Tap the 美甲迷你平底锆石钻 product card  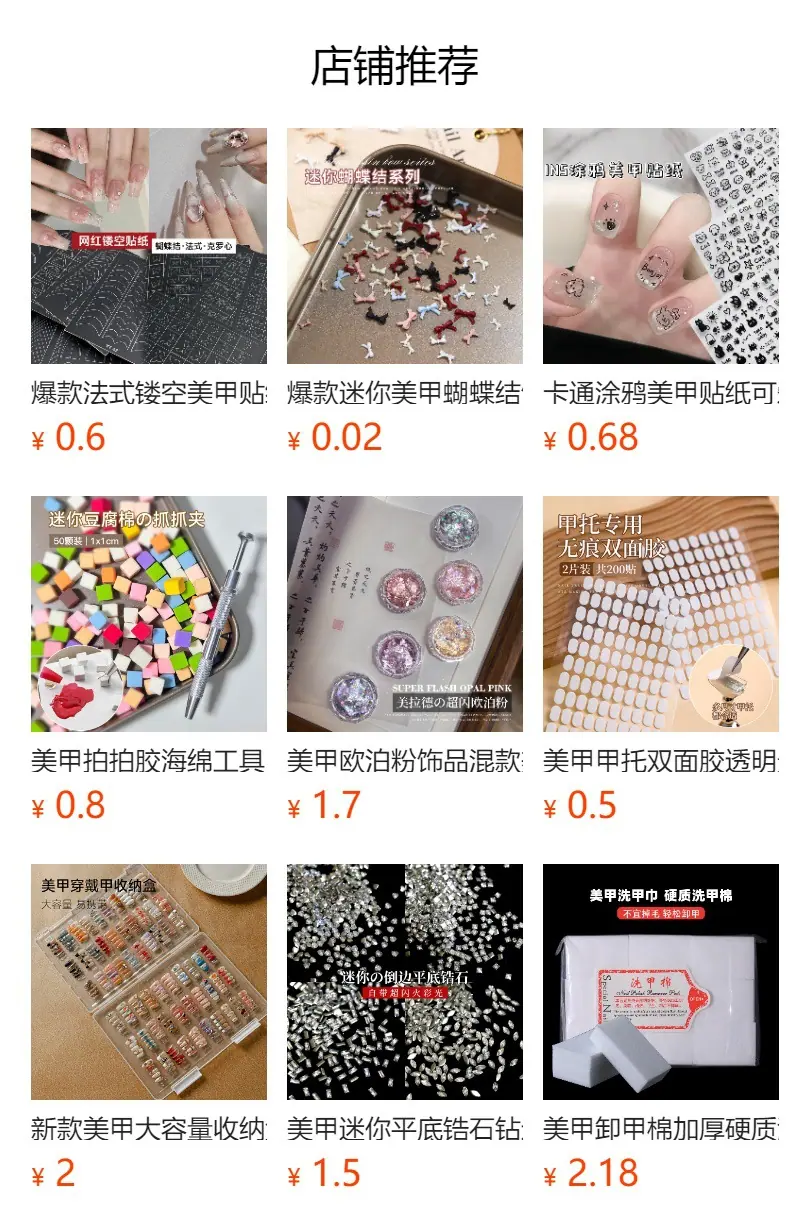click(405, 1028)
